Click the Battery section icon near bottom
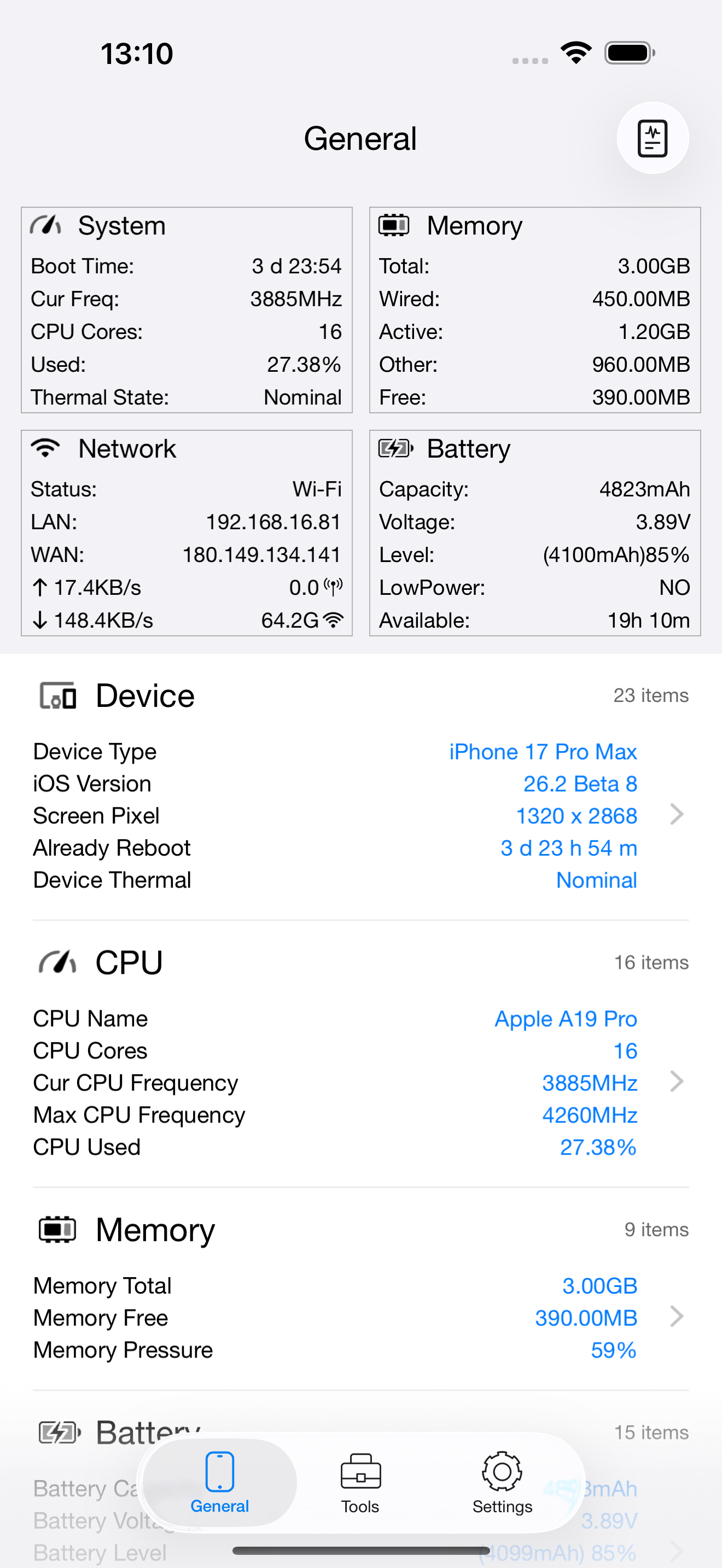The height and width of the screenshot is (1568, 722). tap(59, 1432)
